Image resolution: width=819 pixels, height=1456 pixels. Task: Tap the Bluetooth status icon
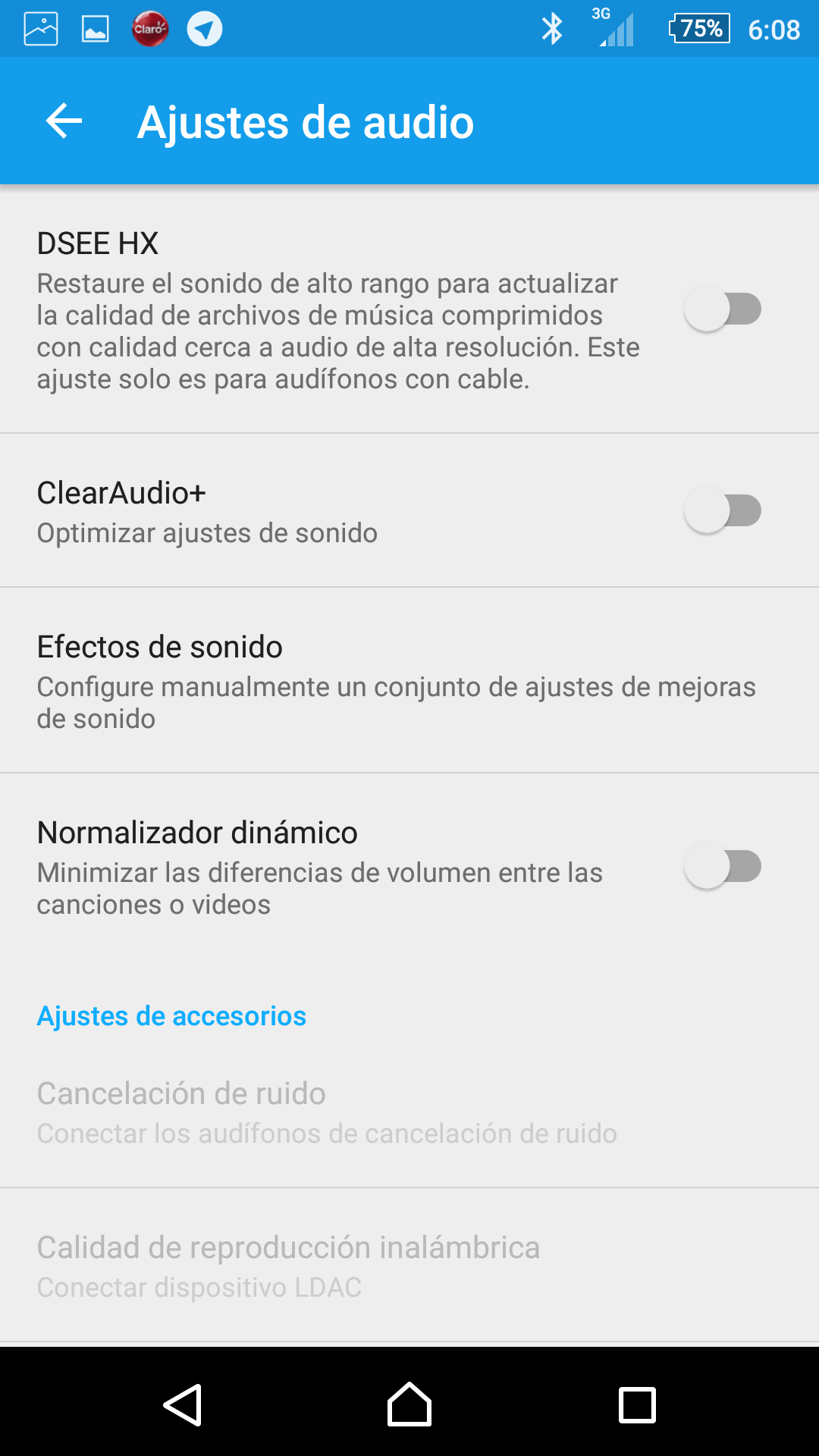pyautogui.click(x=554, y=28)
